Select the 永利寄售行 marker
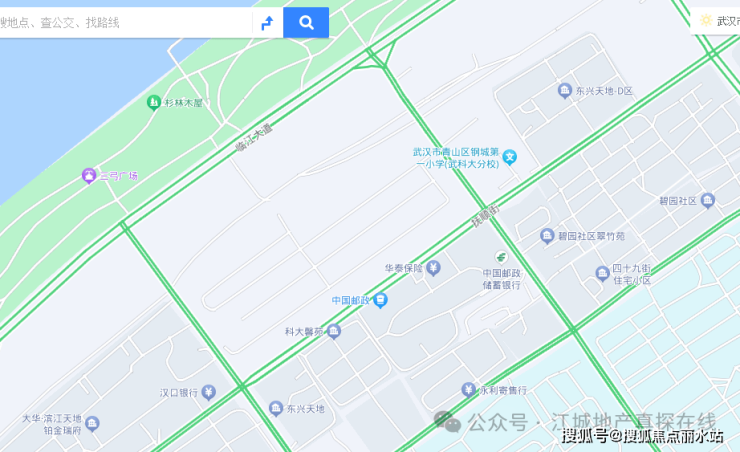Screen dimensions: 740x452 pos(468,389)
